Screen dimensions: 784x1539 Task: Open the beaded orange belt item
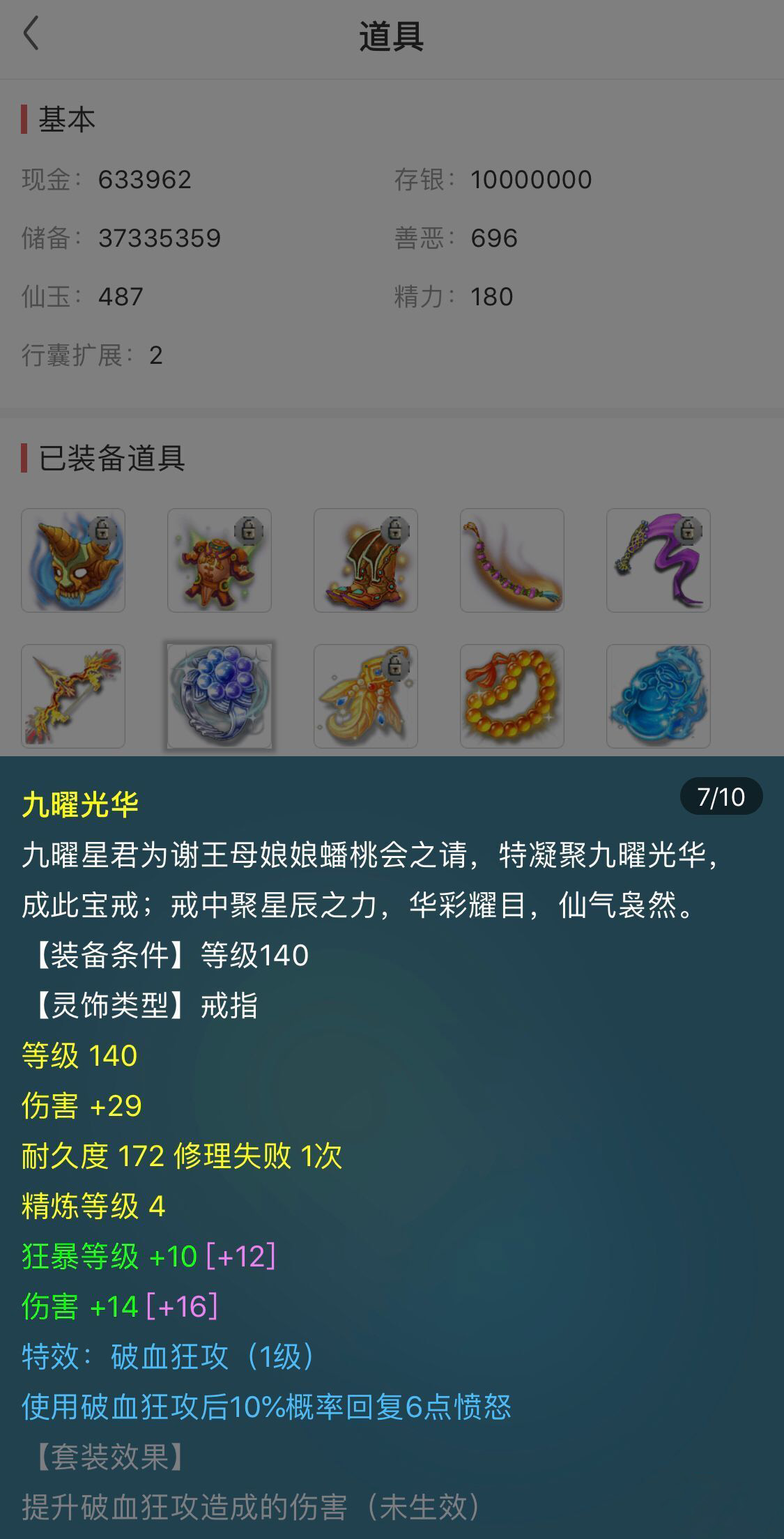(x=512, y=560)
